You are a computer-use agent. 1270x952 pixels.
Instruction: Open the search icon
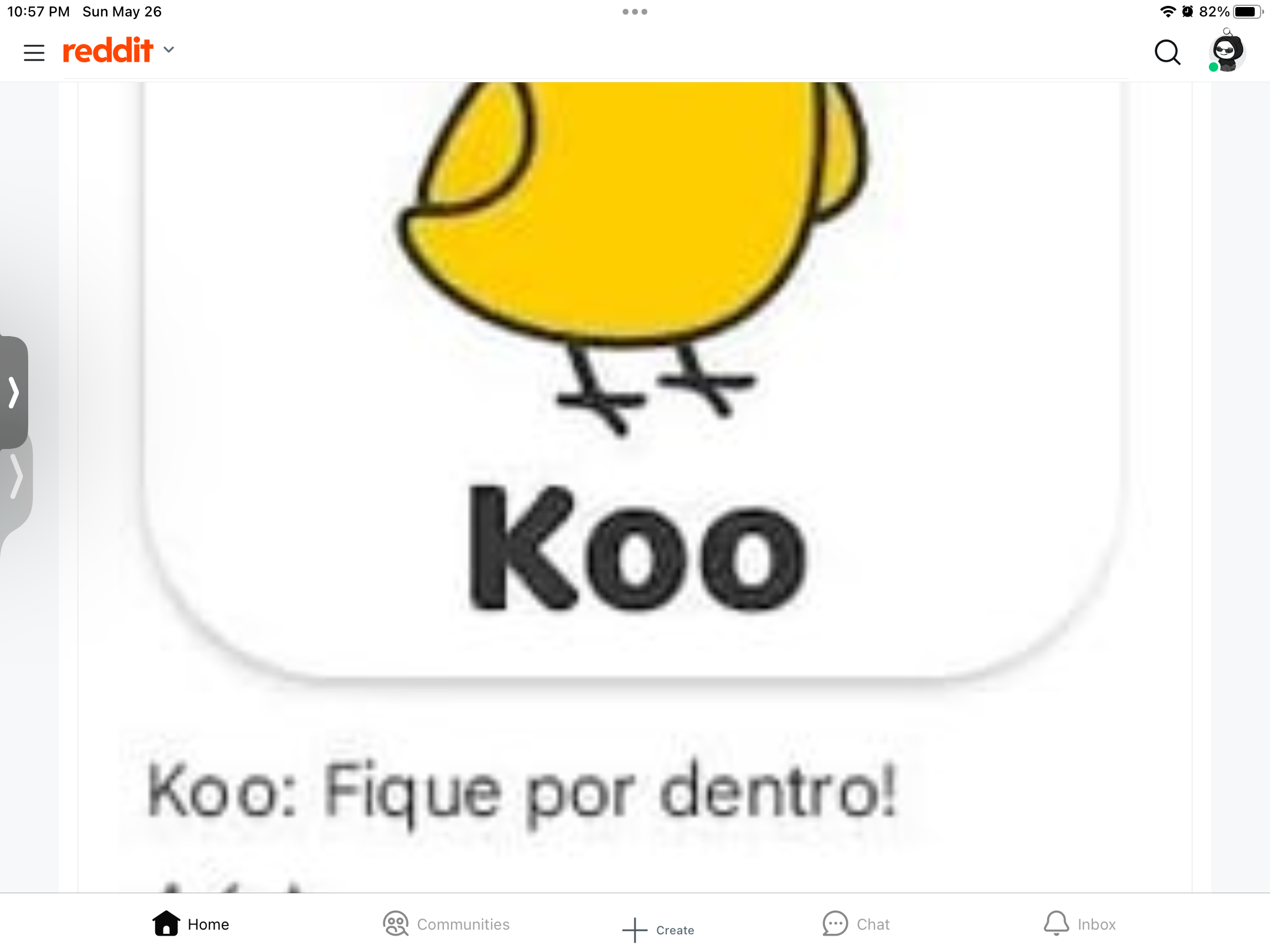click(1167, 52)
